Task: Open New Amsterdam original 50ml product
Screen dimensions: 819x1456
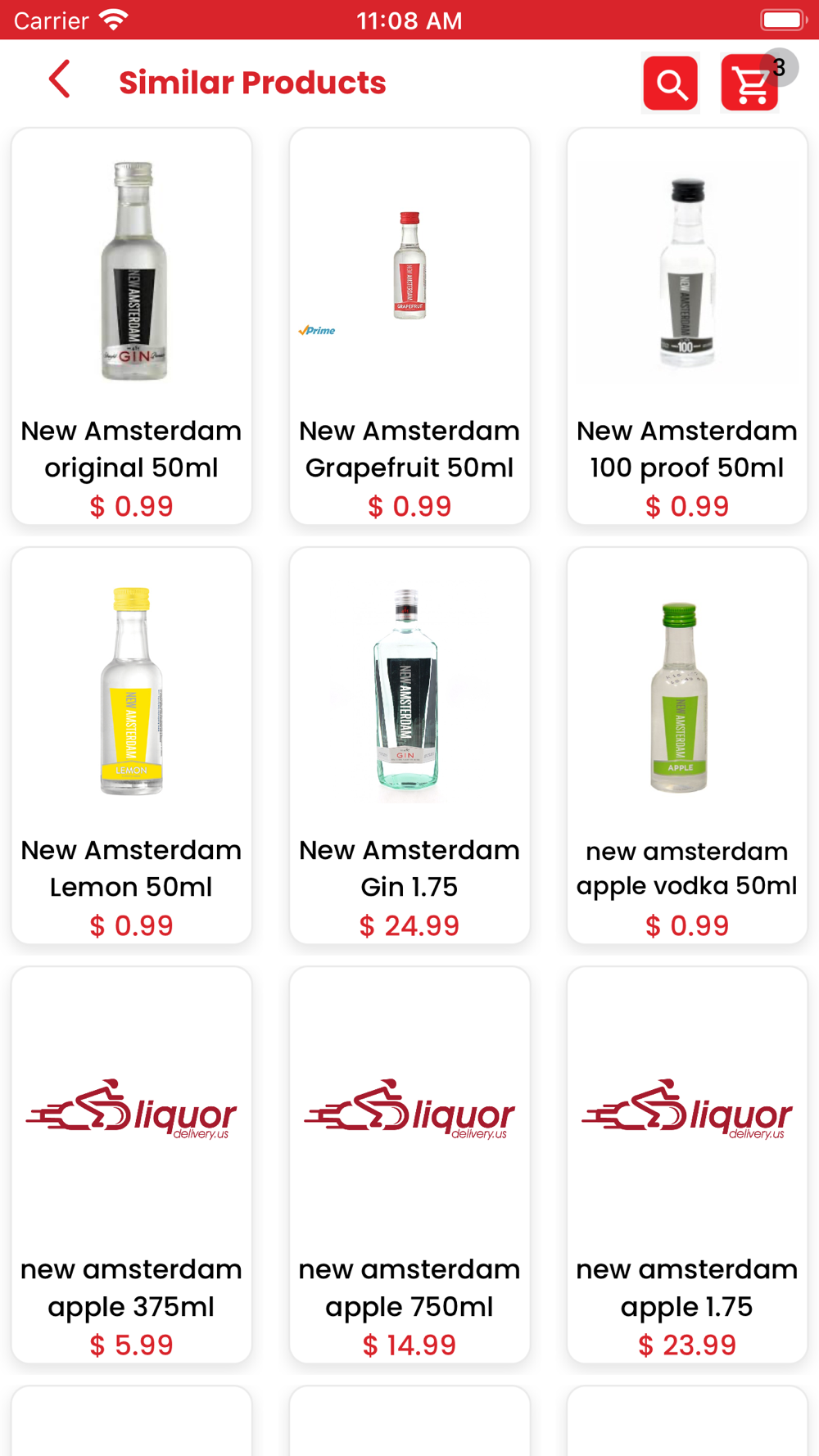Action: (131, 326)
